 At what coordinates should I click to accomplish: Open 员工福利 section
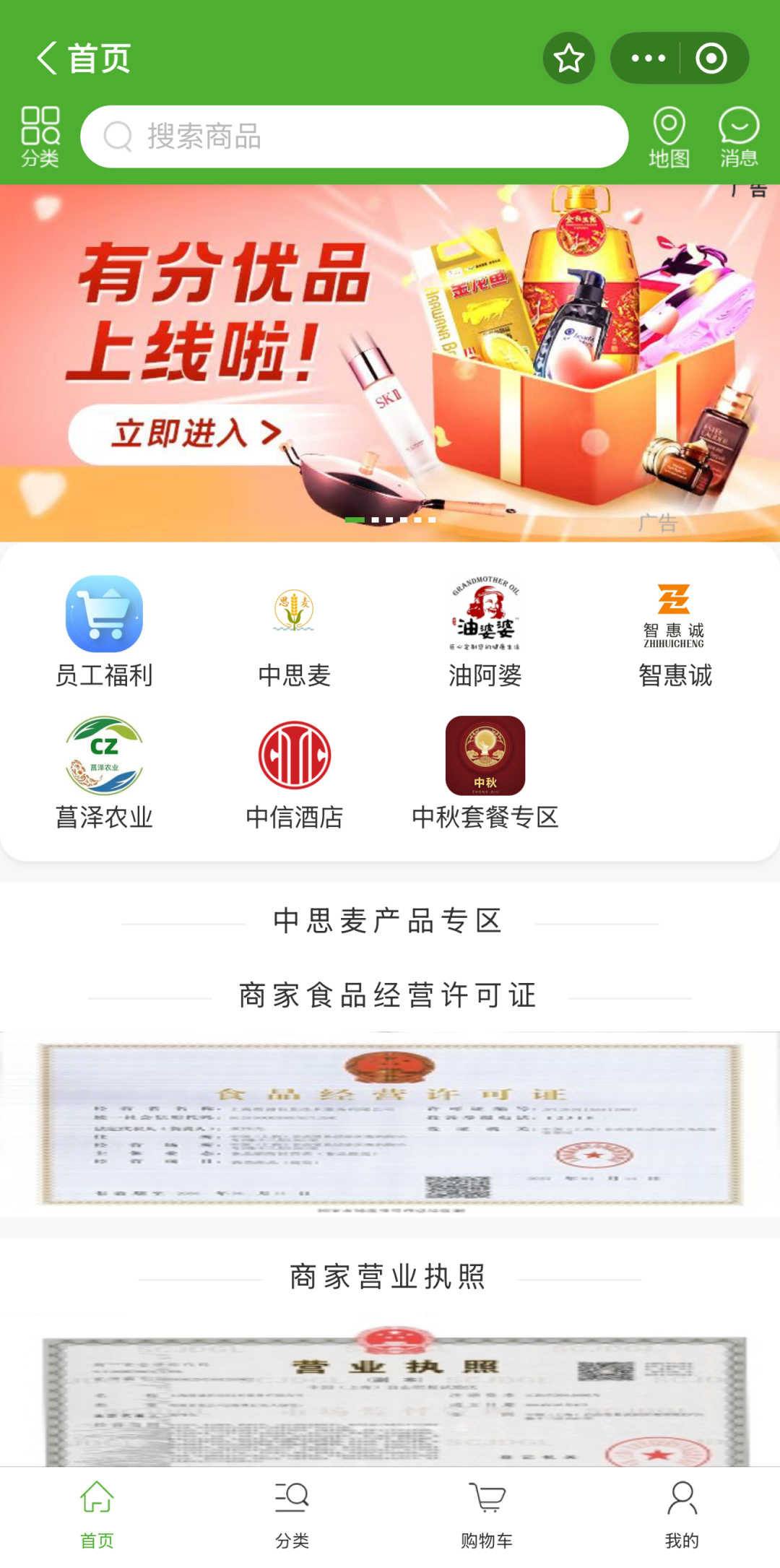(104, 632)
